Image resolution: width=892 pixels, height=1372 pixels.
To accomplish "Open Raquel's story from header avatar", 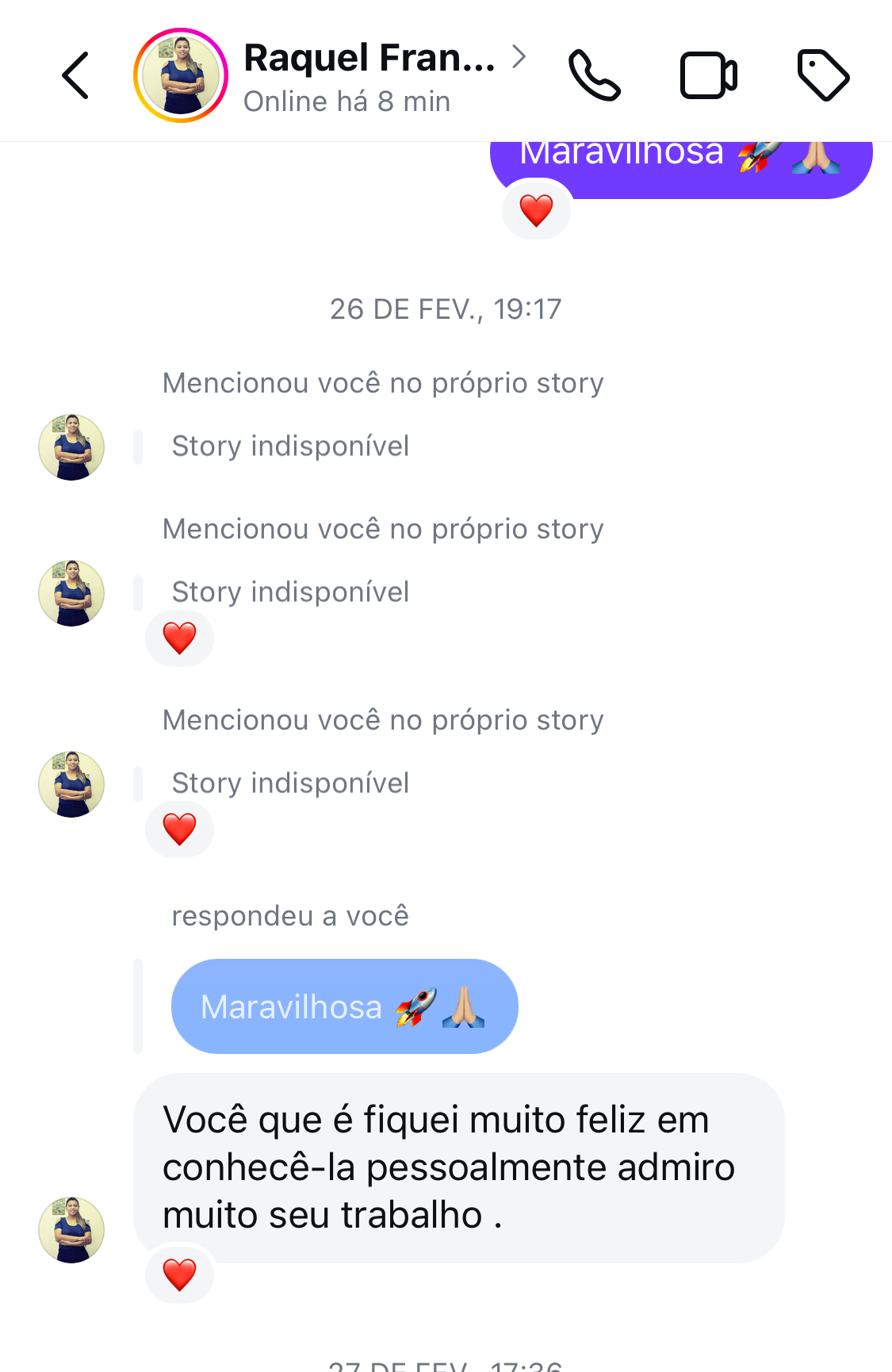I will coord(181,76).
